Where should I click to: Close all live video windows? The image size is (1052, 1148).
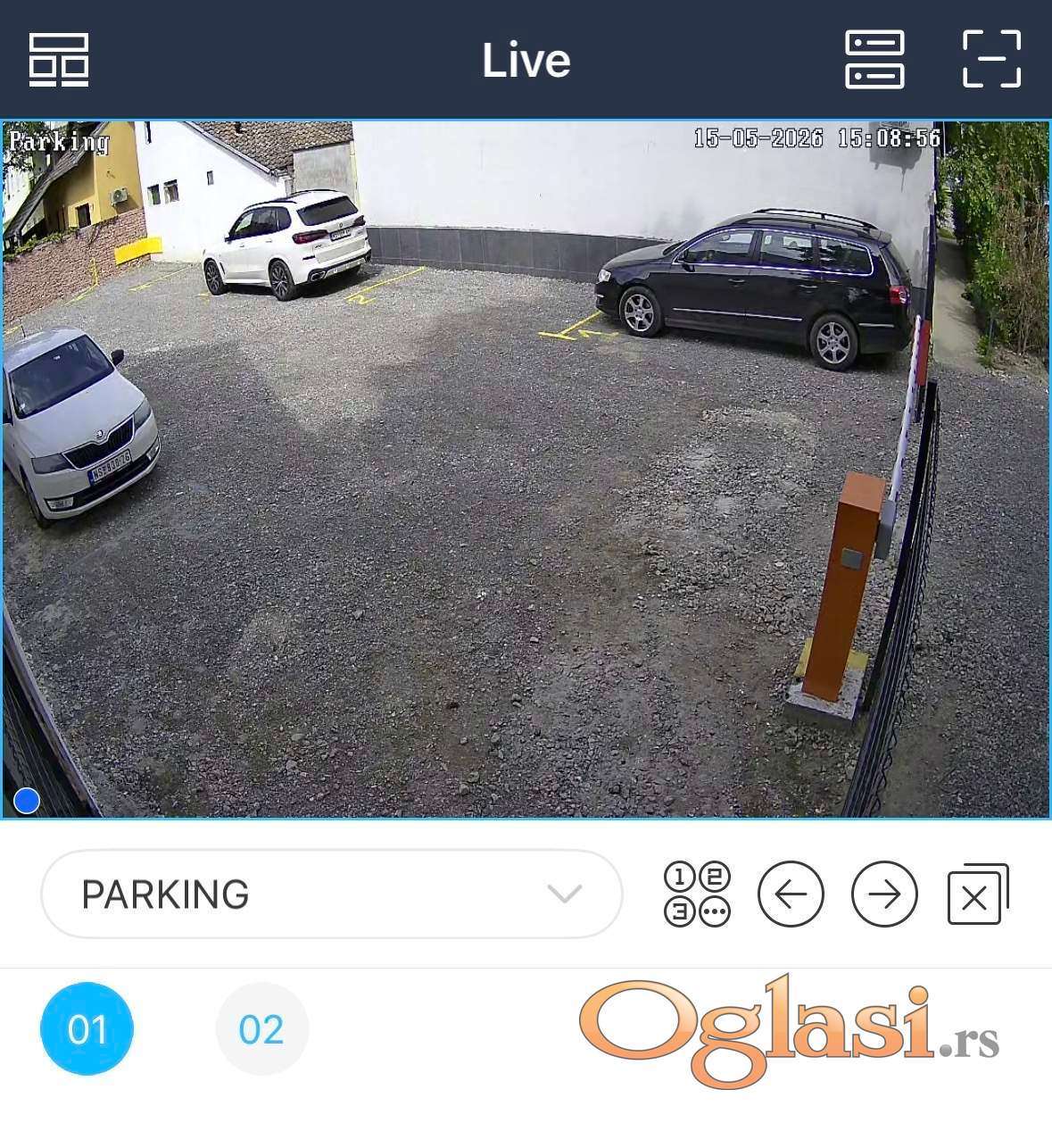tap(978, 894)
